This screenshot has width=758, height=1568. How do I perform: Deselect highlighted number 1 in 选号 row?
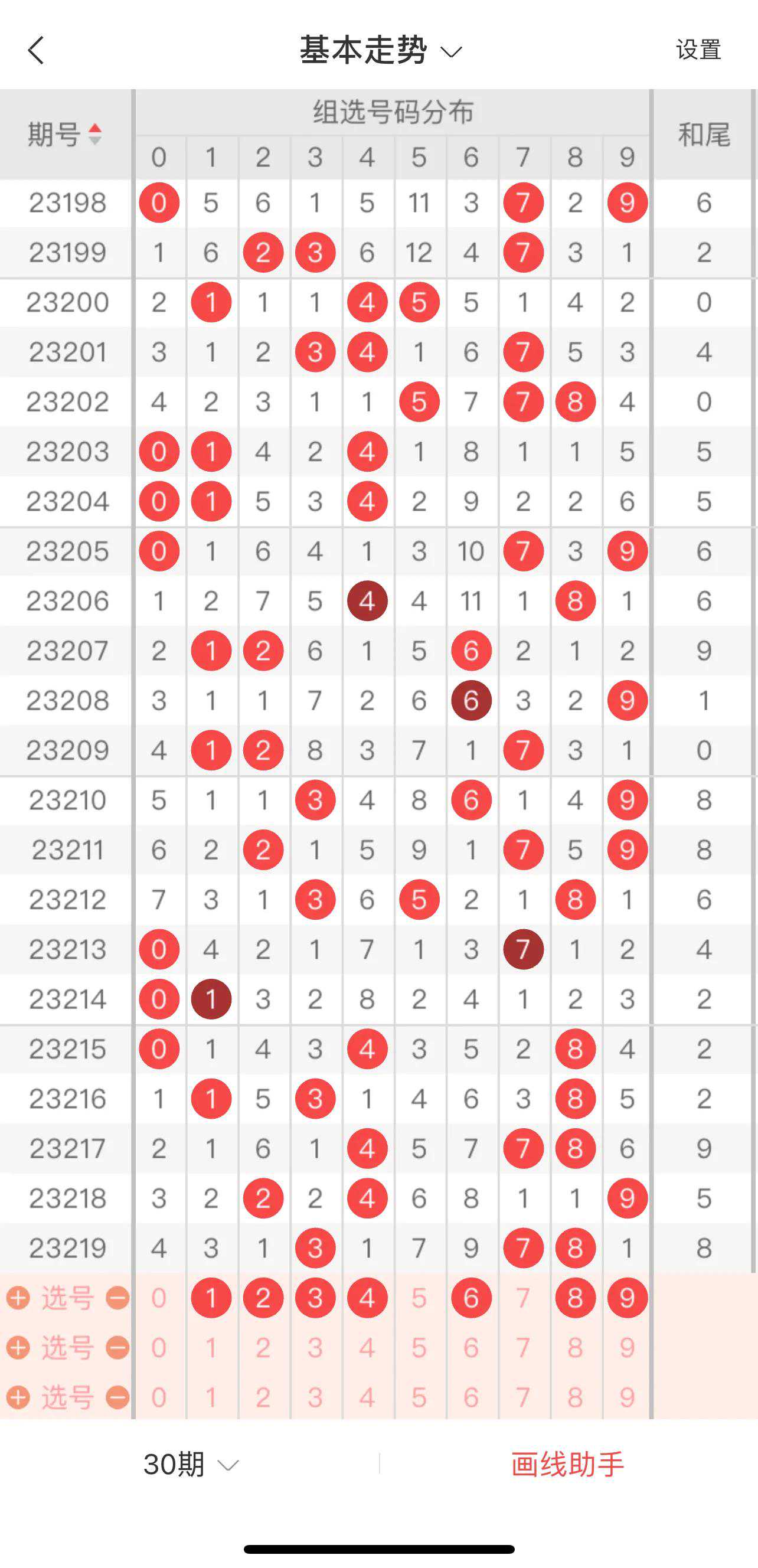211,1298
